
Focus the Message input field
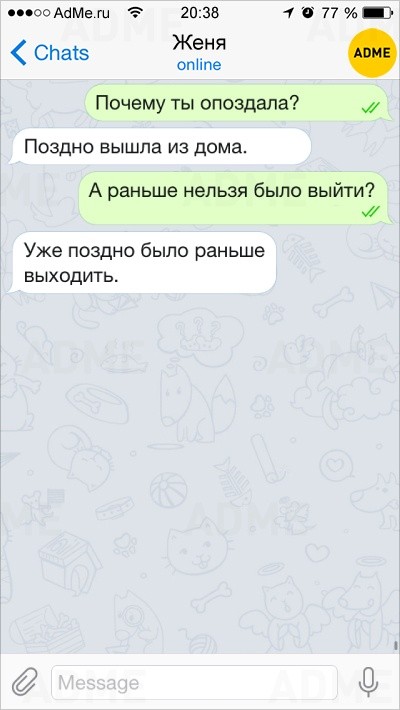[194, 682]
